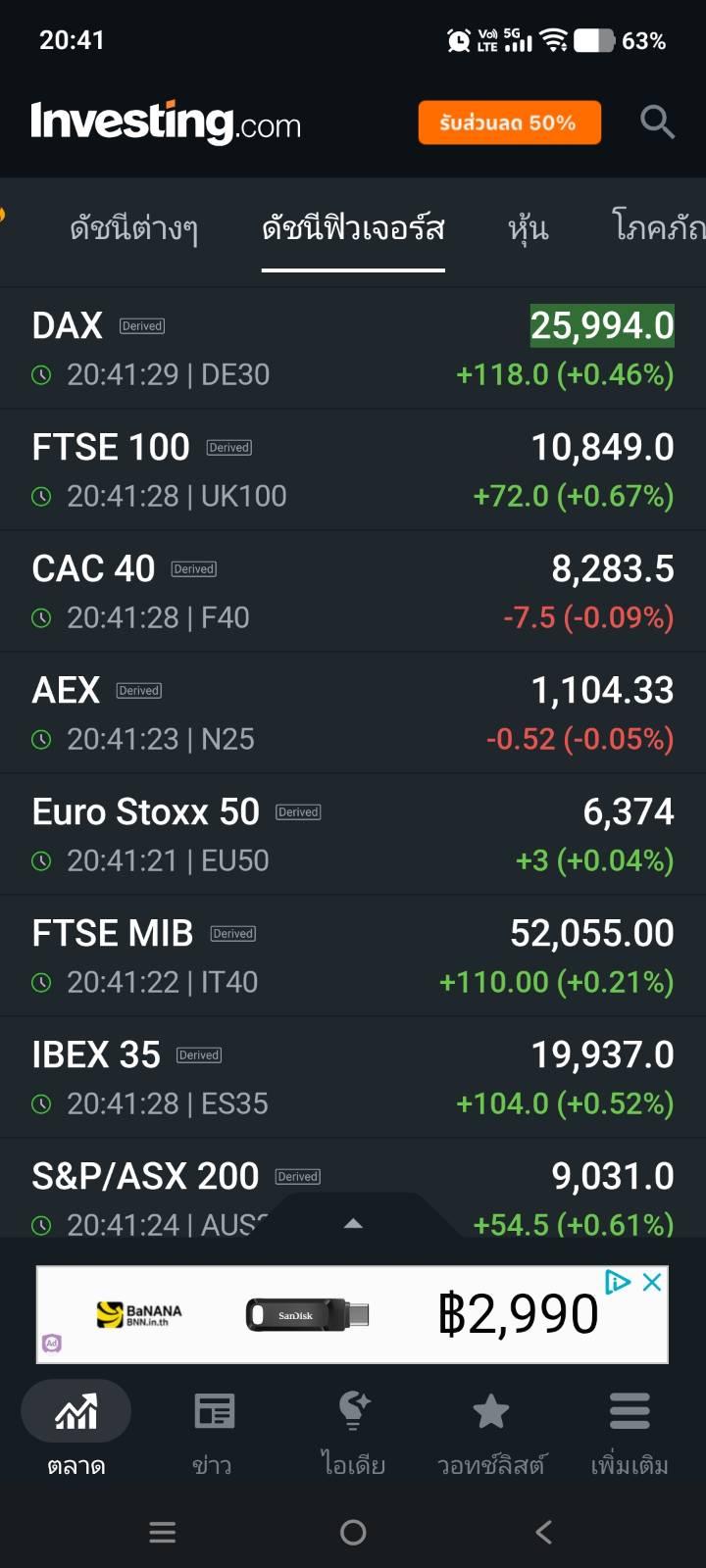Open the FTSE MIB row
The image size is (706, 1568).
[x=353, y=955]
